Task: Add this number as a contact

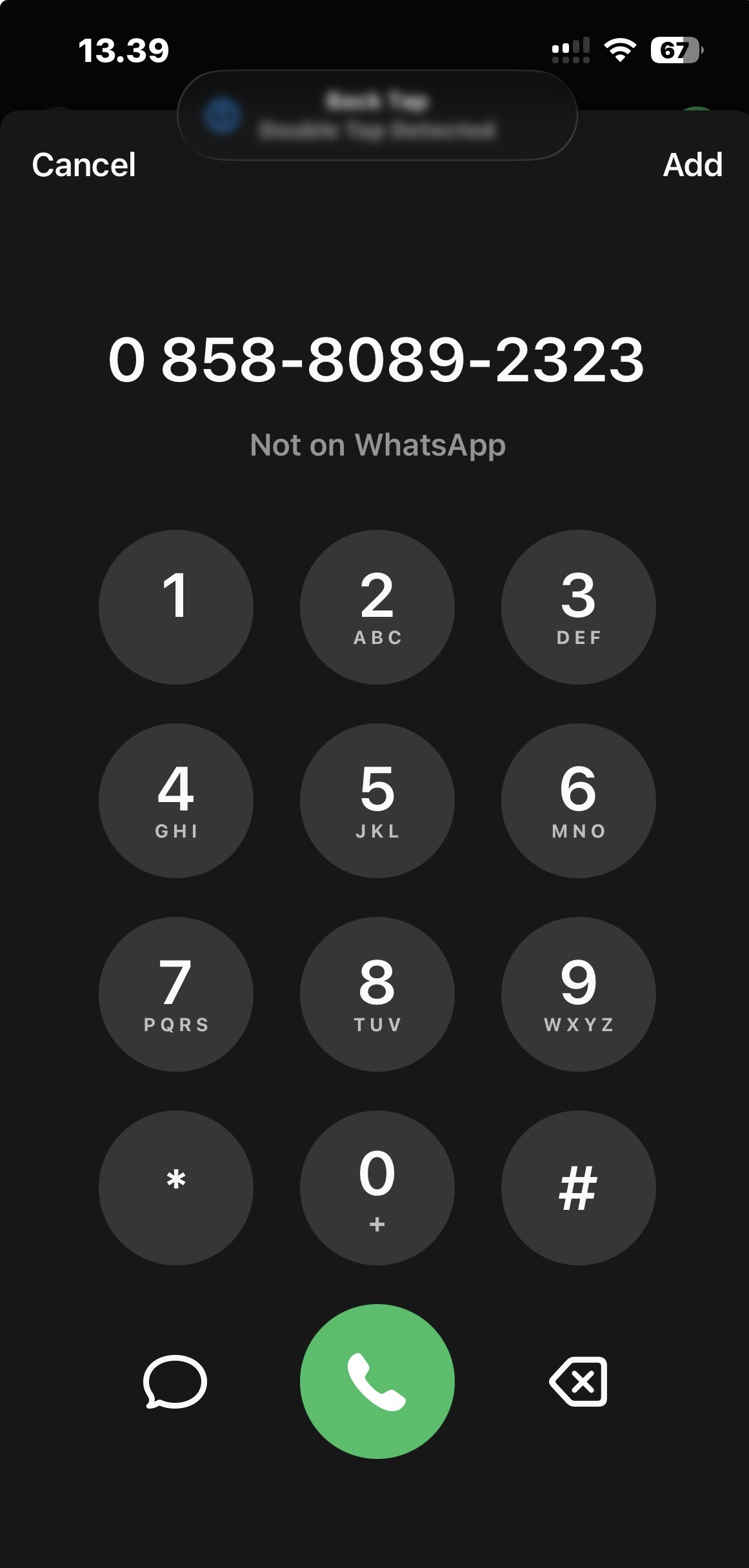Action: tap(692, 165)
